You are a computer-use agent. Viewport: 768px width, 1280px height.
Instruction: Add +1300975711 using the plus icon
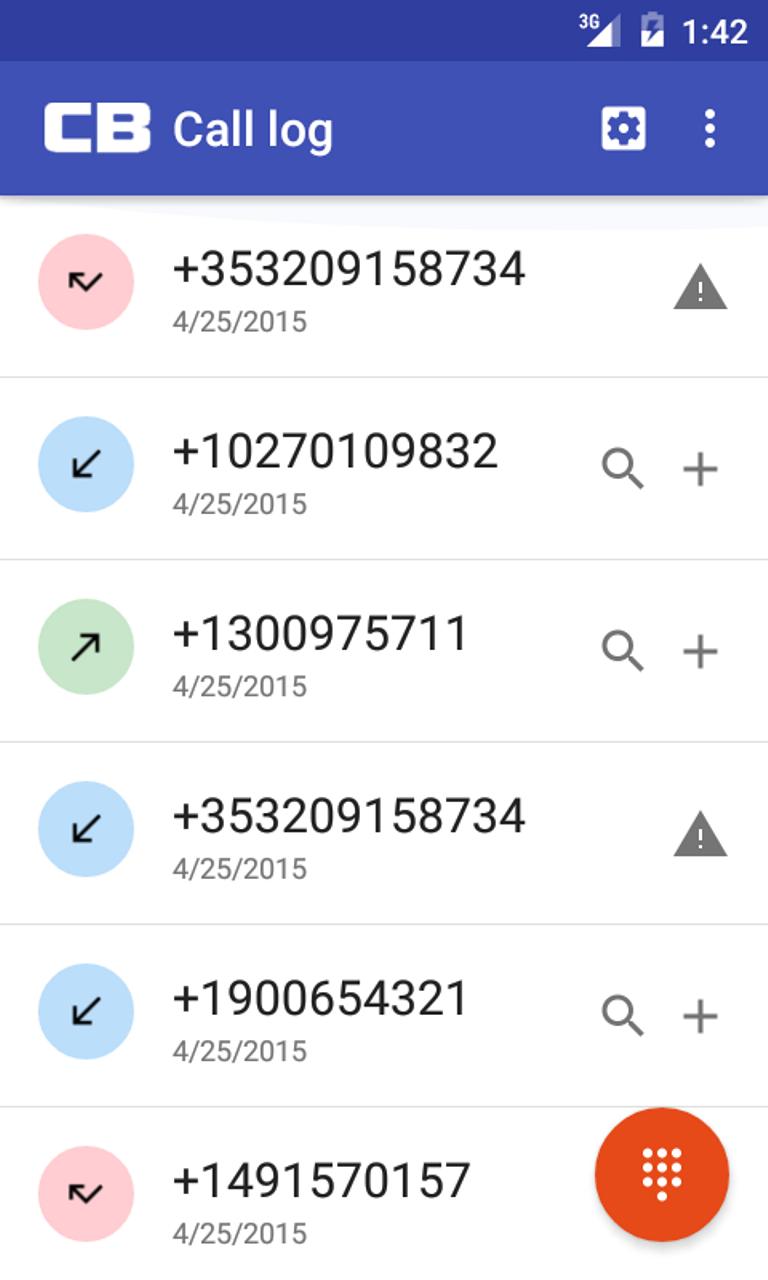click(x=699, y=648)
